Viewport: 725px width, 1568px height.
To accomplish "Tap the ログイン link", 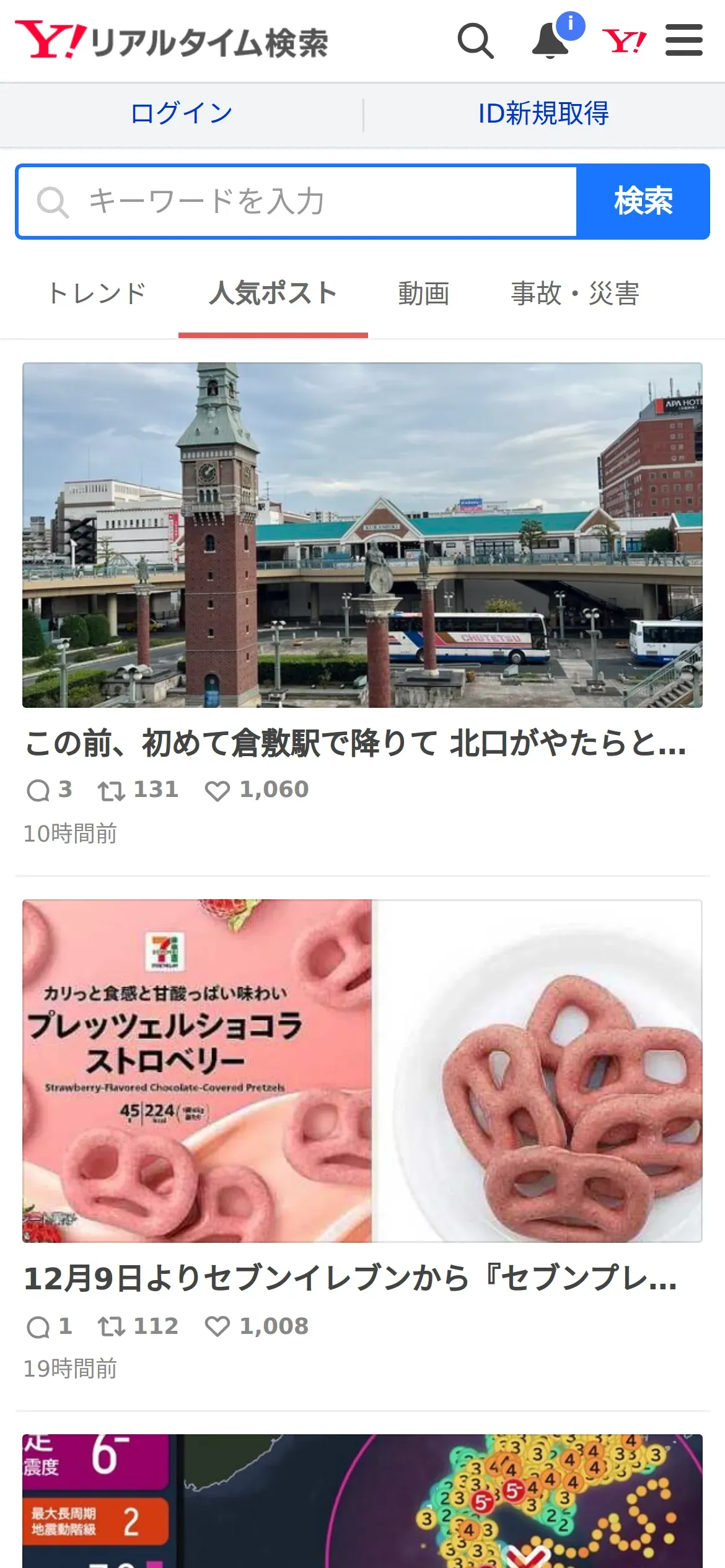I will coord(182,114).
